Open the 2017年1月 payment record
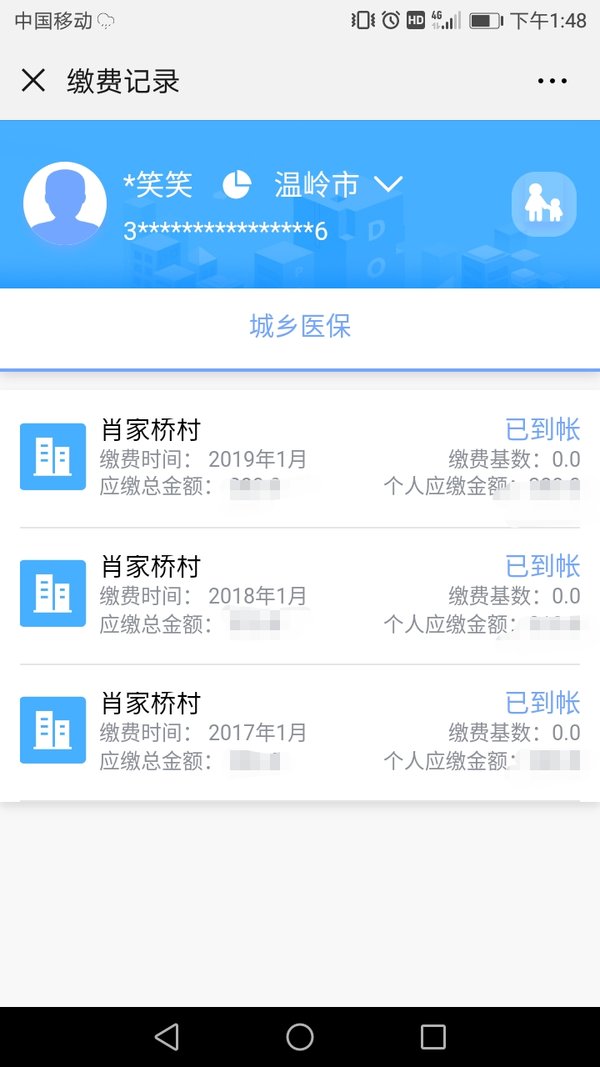600x1067 pixels. tap(300, 733)
